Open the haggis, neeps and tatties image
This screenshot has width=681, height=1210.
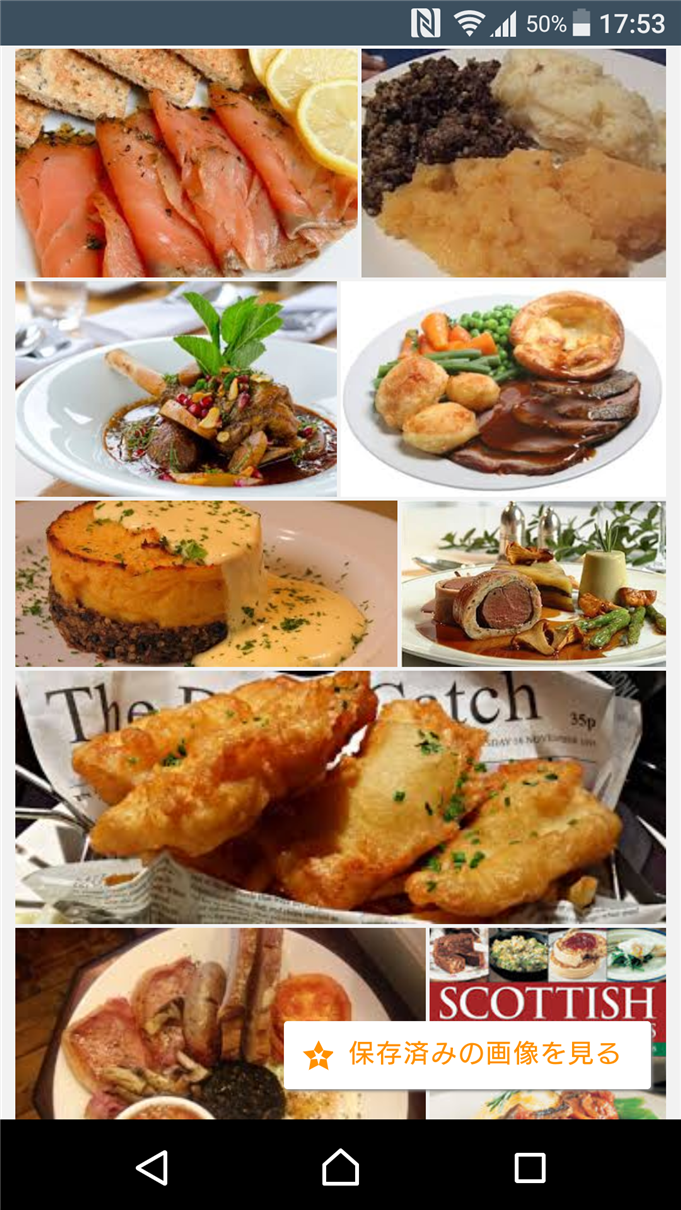513,162
